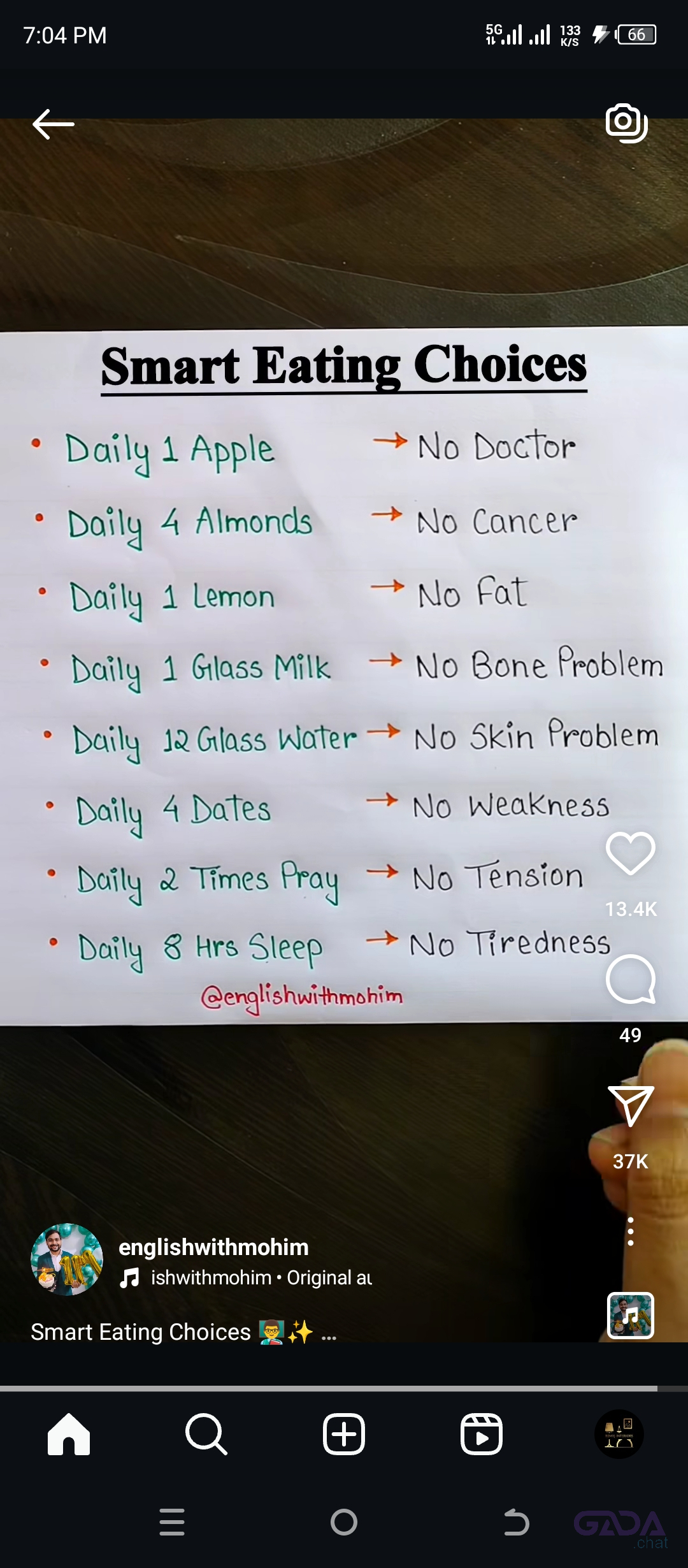Tap the englishwithmohim username
This screenshot has width=688, height=1568.
click(x=213, y=1247)
